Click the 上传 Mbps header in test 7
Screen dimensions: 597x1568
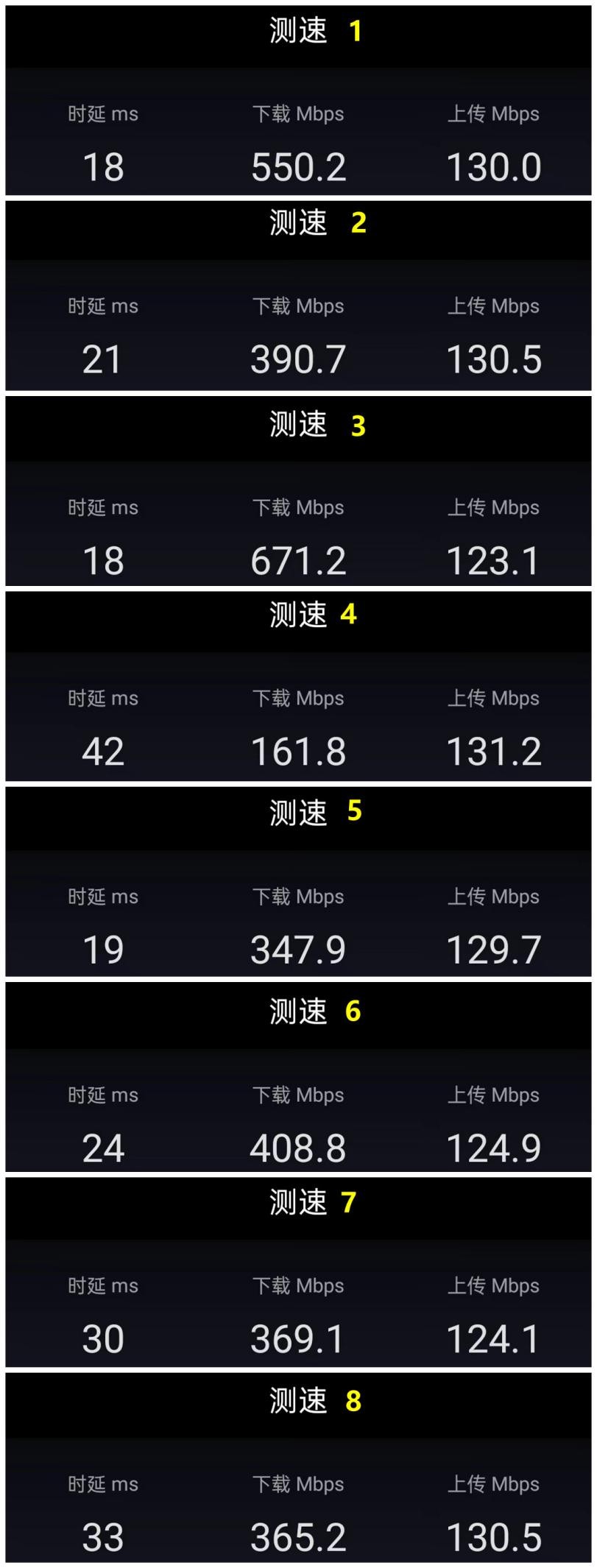tap(495, 1286)
